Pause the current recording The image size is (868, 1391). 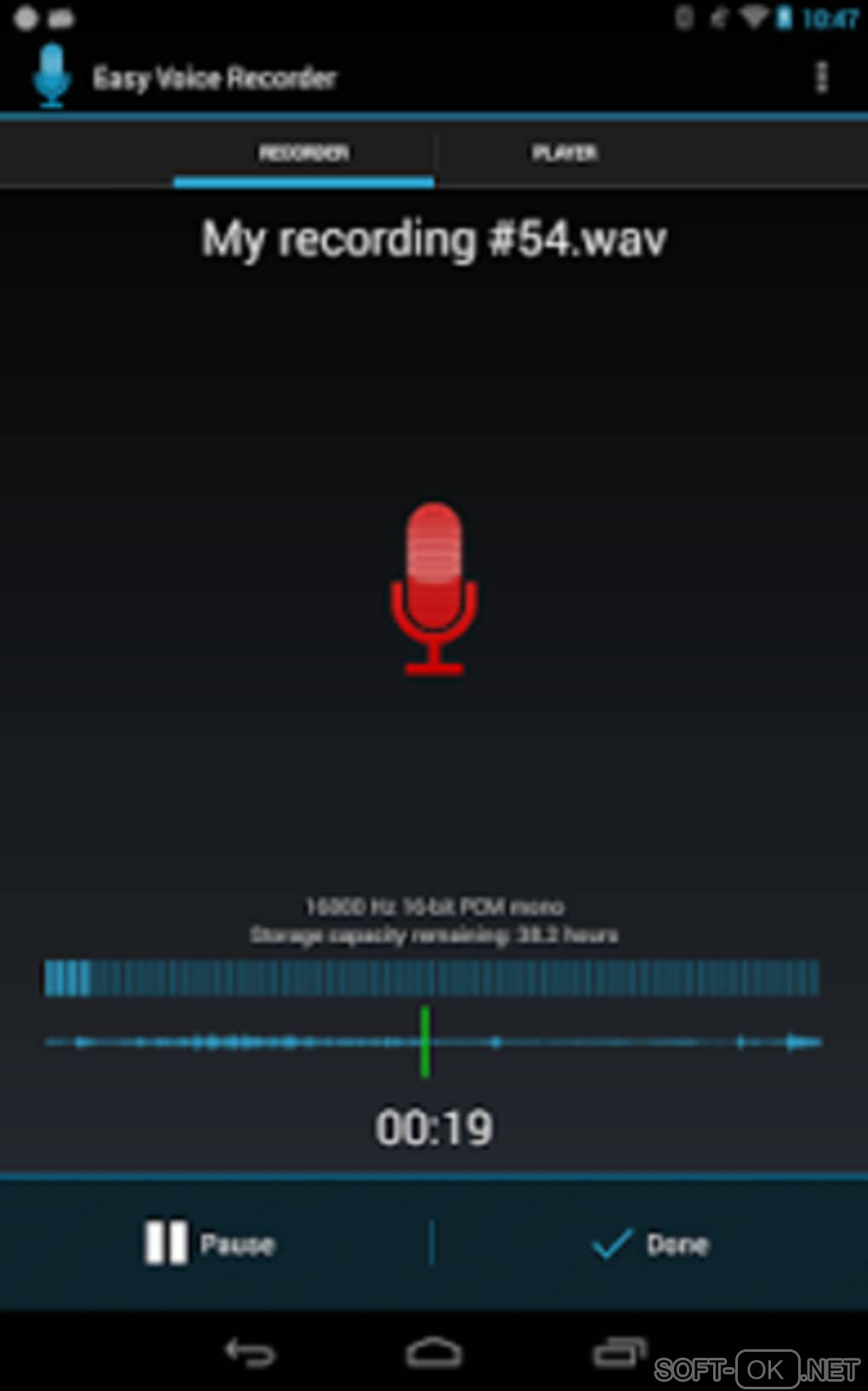point(210,1244)
